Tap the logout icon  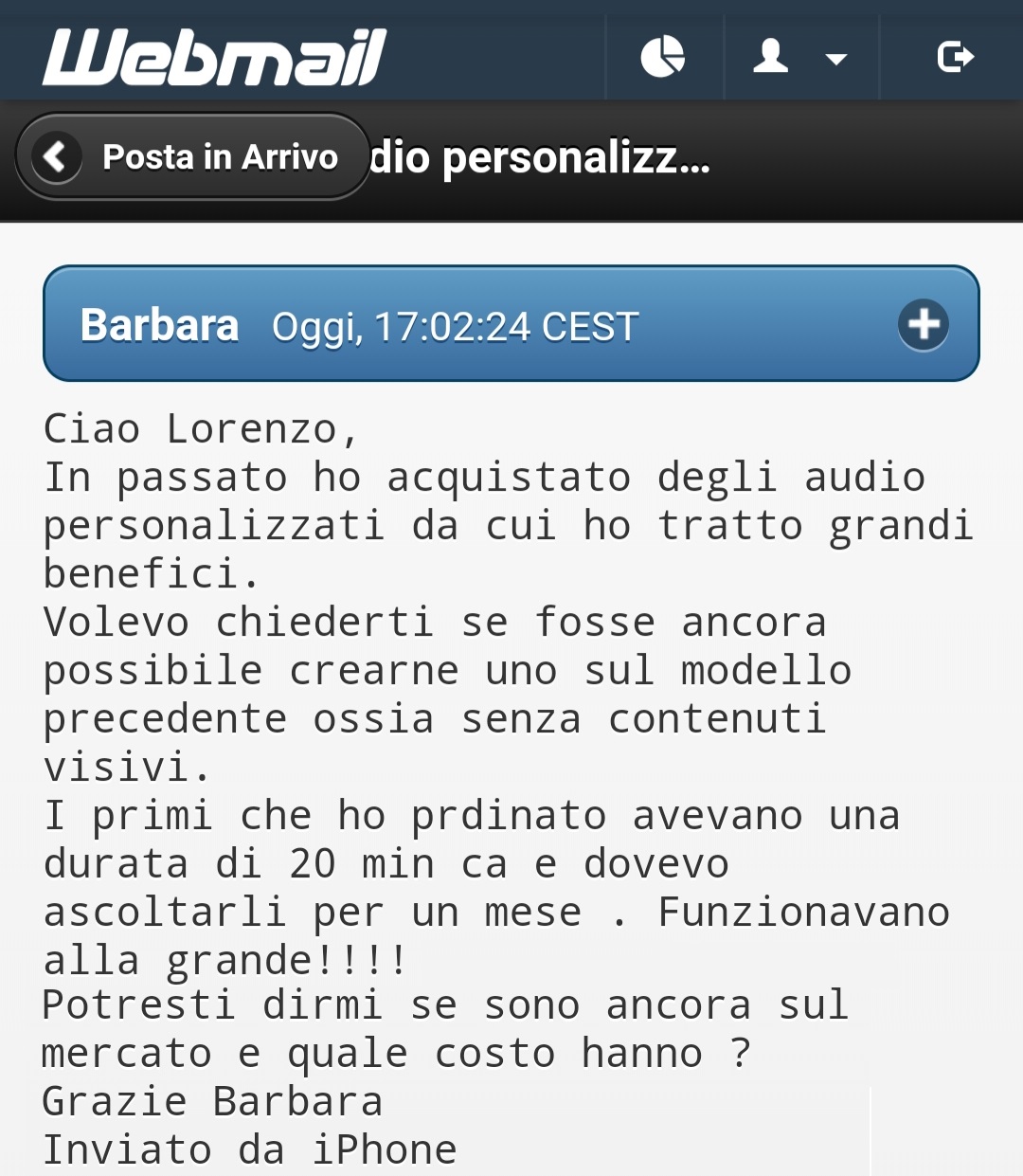(954, 56)
